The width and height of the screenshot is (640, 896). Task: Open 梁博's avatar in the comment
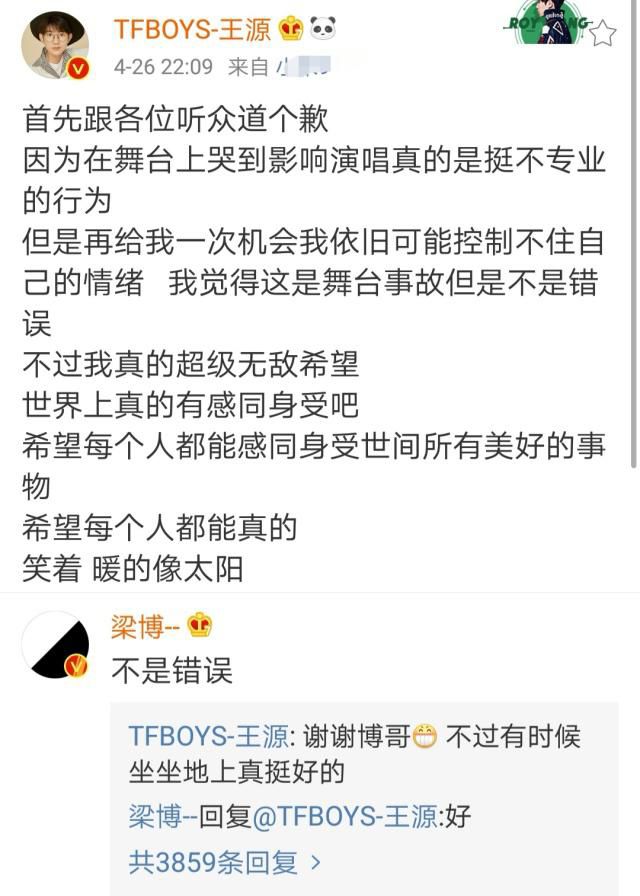pyautogui.click(x=55, y=645)
